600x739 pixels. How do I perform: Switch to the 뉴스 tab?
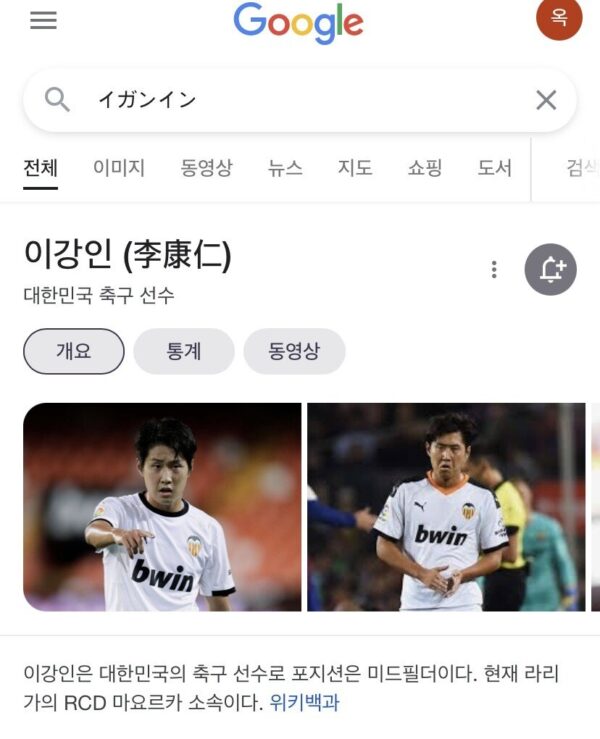pyautogui.click(x=285, y=168)
